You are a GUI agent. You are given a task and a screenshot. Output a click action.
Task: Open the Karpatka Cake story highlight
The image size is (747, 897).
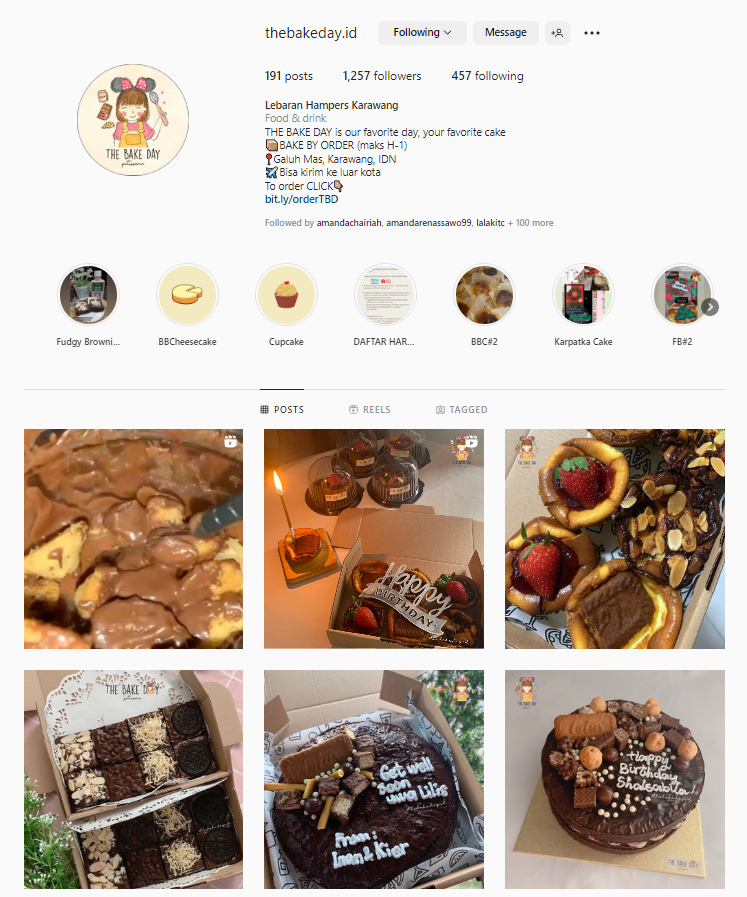[583, 295]
